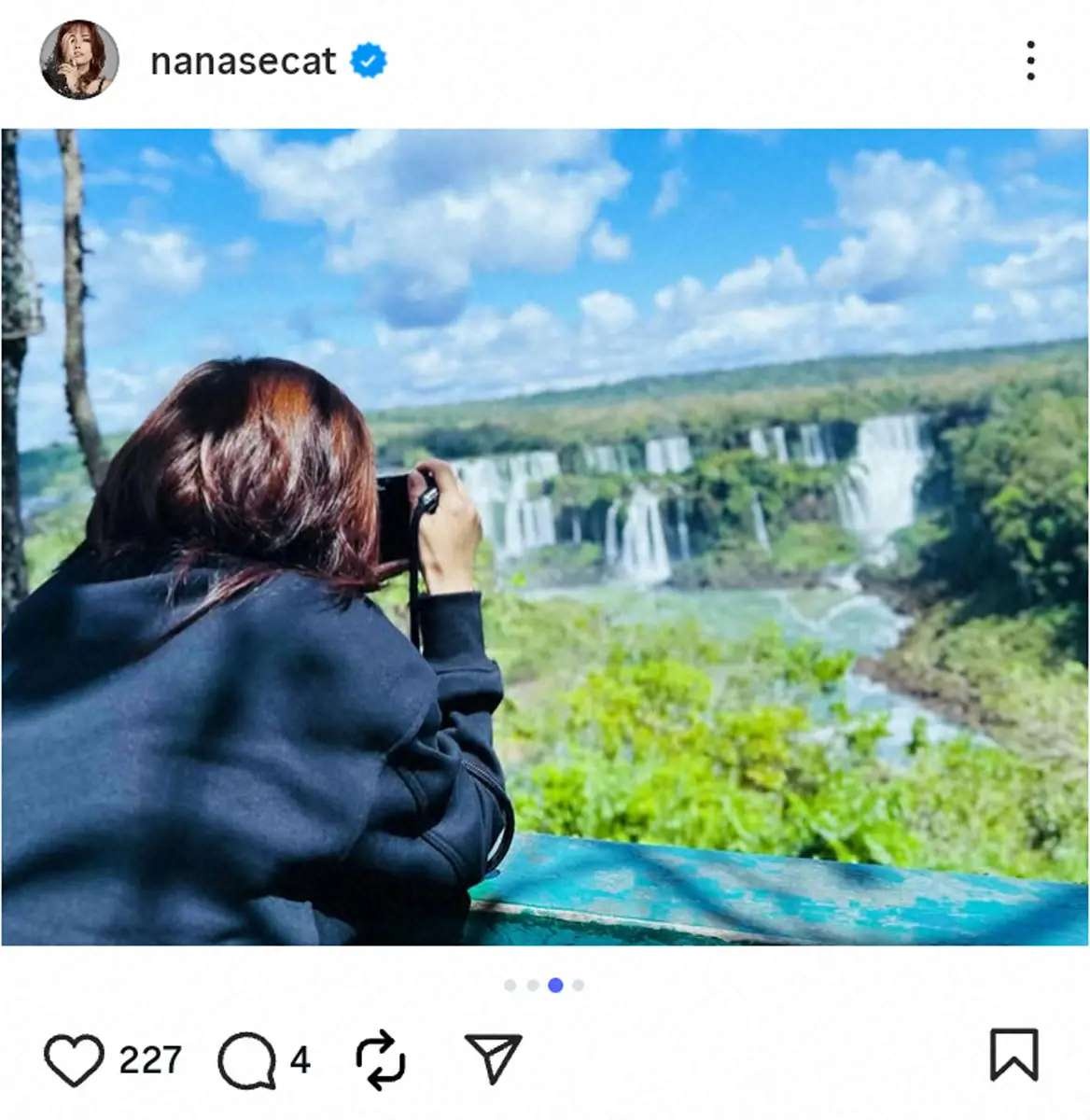
Task: Bookmark nanasecat's post
Action: 1013,1056
